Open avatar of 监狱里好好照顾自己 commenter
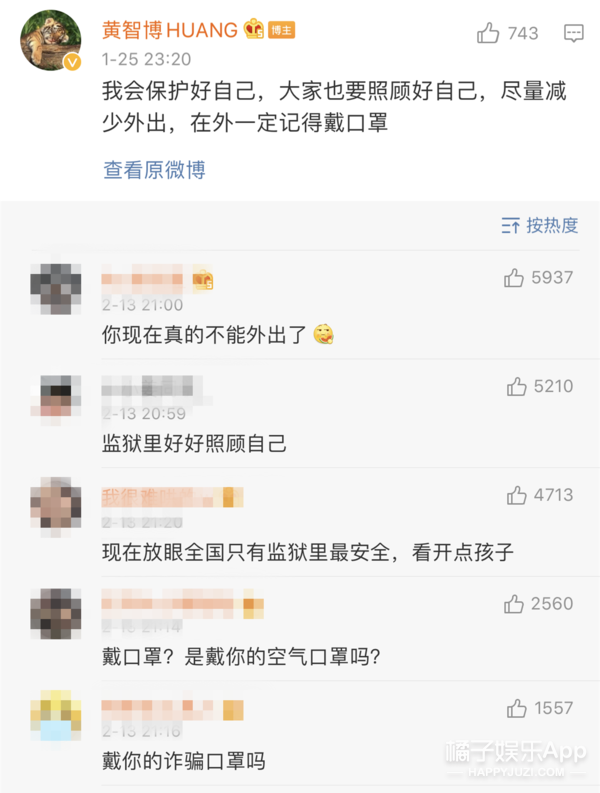This screenshot has height=793, width=600. pyautogui.click(x=56, y=400)
